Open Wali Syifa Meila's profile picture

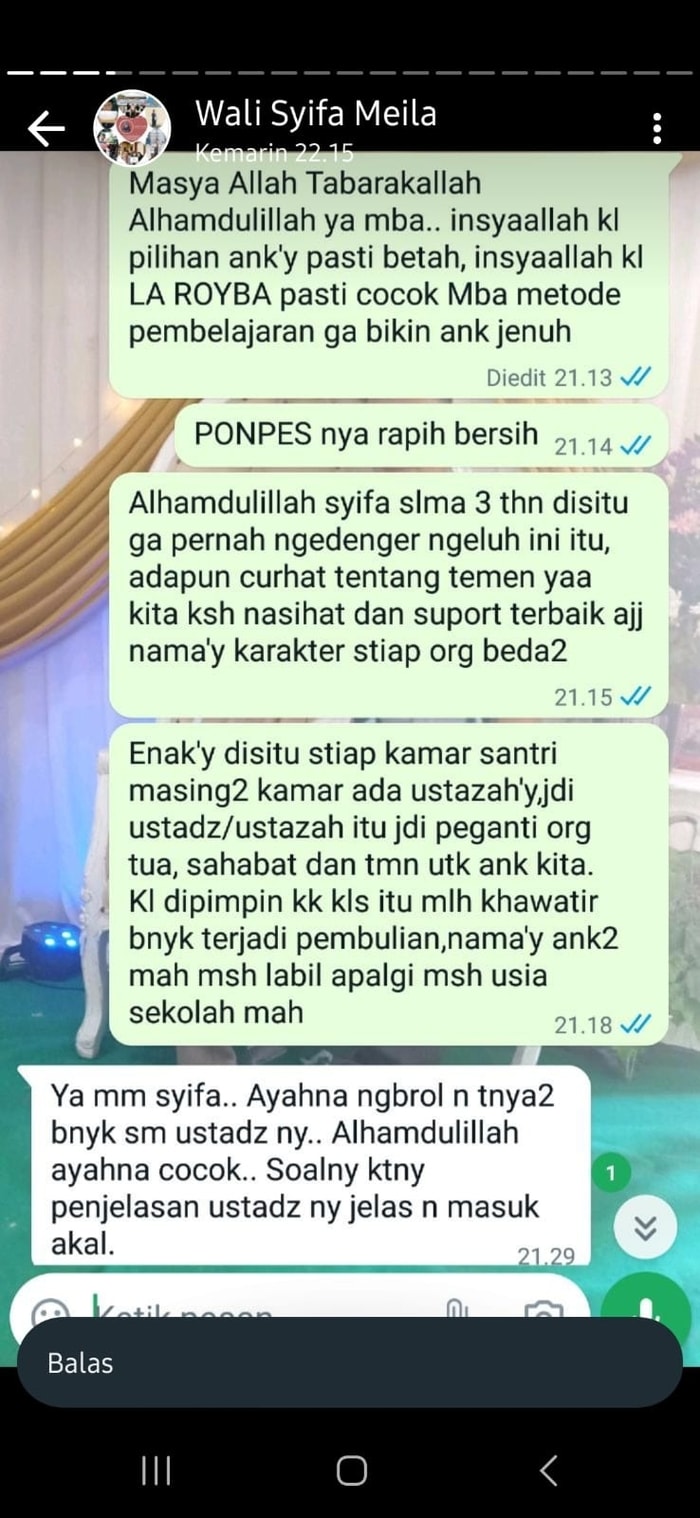point(131,127)
